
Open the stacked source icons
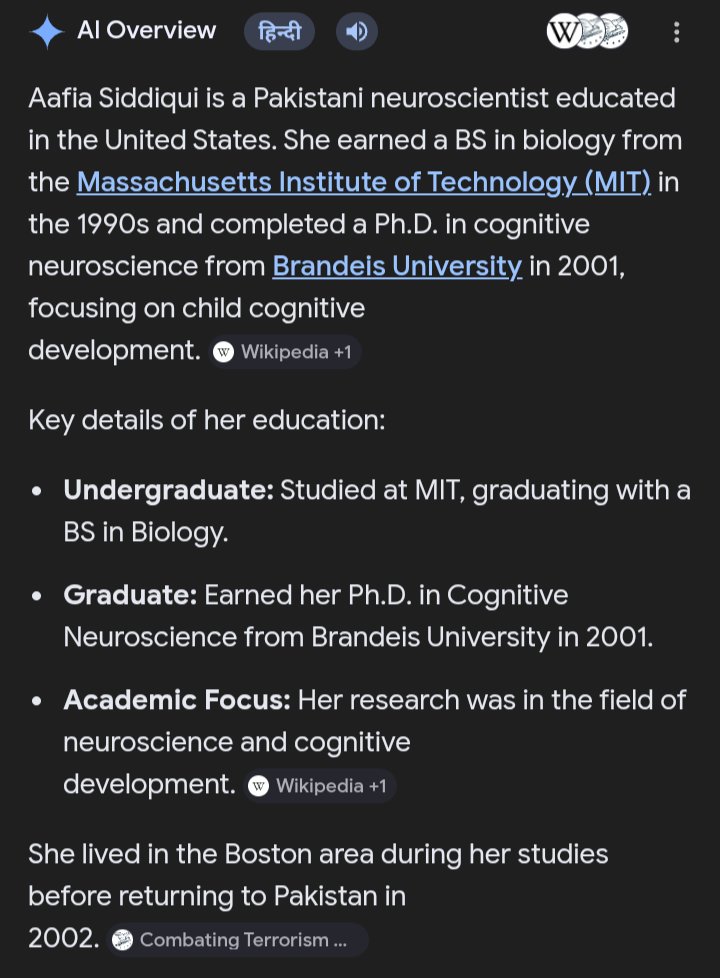point(587,31)
